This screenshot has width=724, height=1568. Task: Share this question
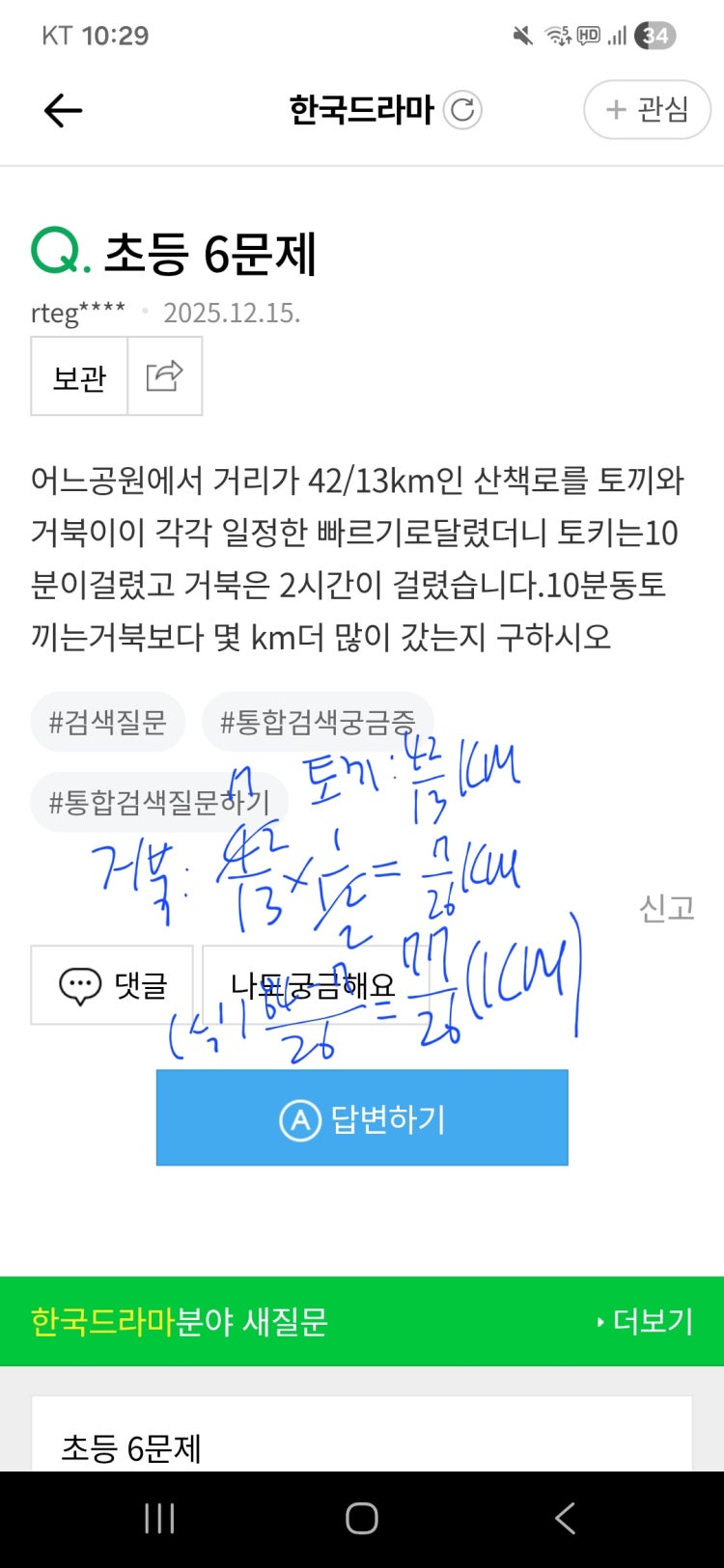pos(164,376)
